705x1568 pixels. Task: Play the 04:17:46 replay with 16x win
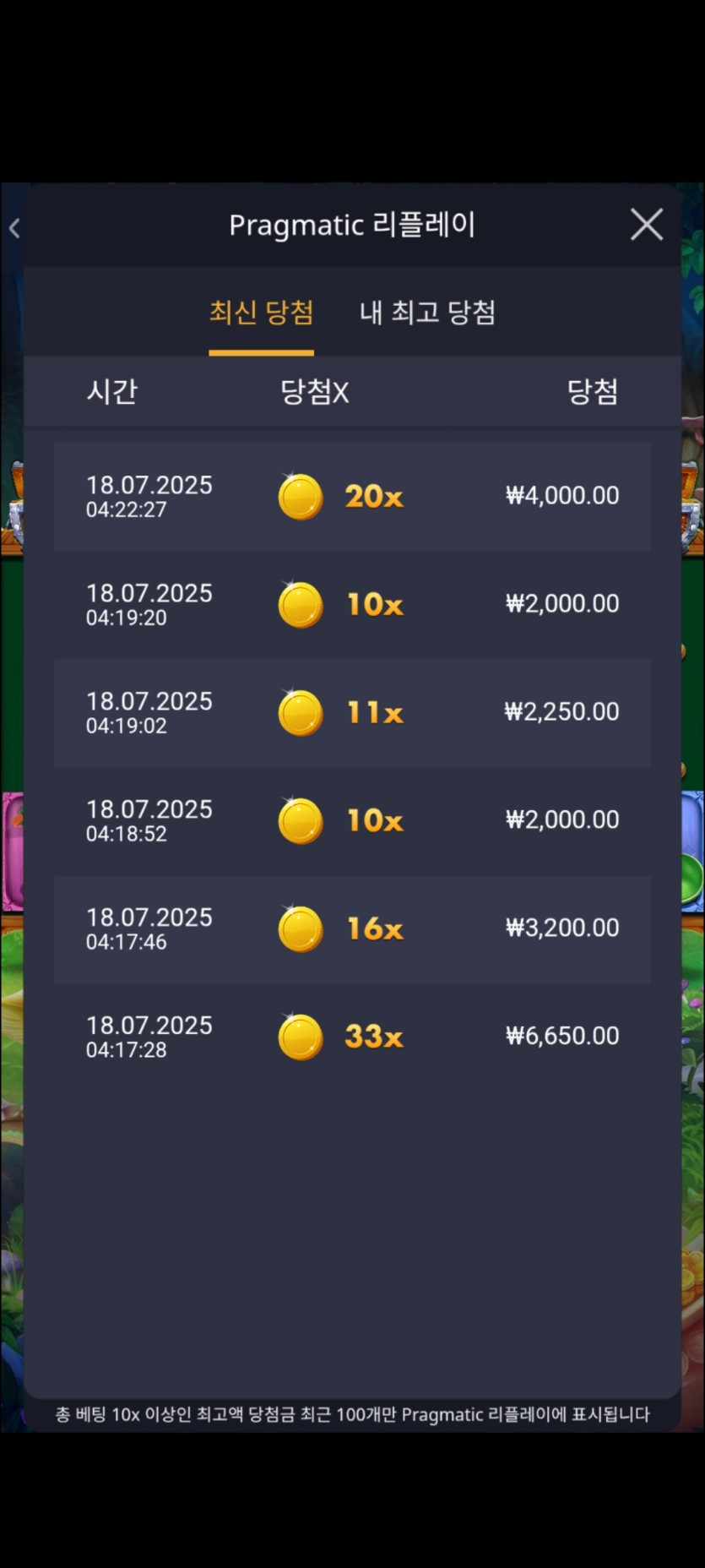352,929
